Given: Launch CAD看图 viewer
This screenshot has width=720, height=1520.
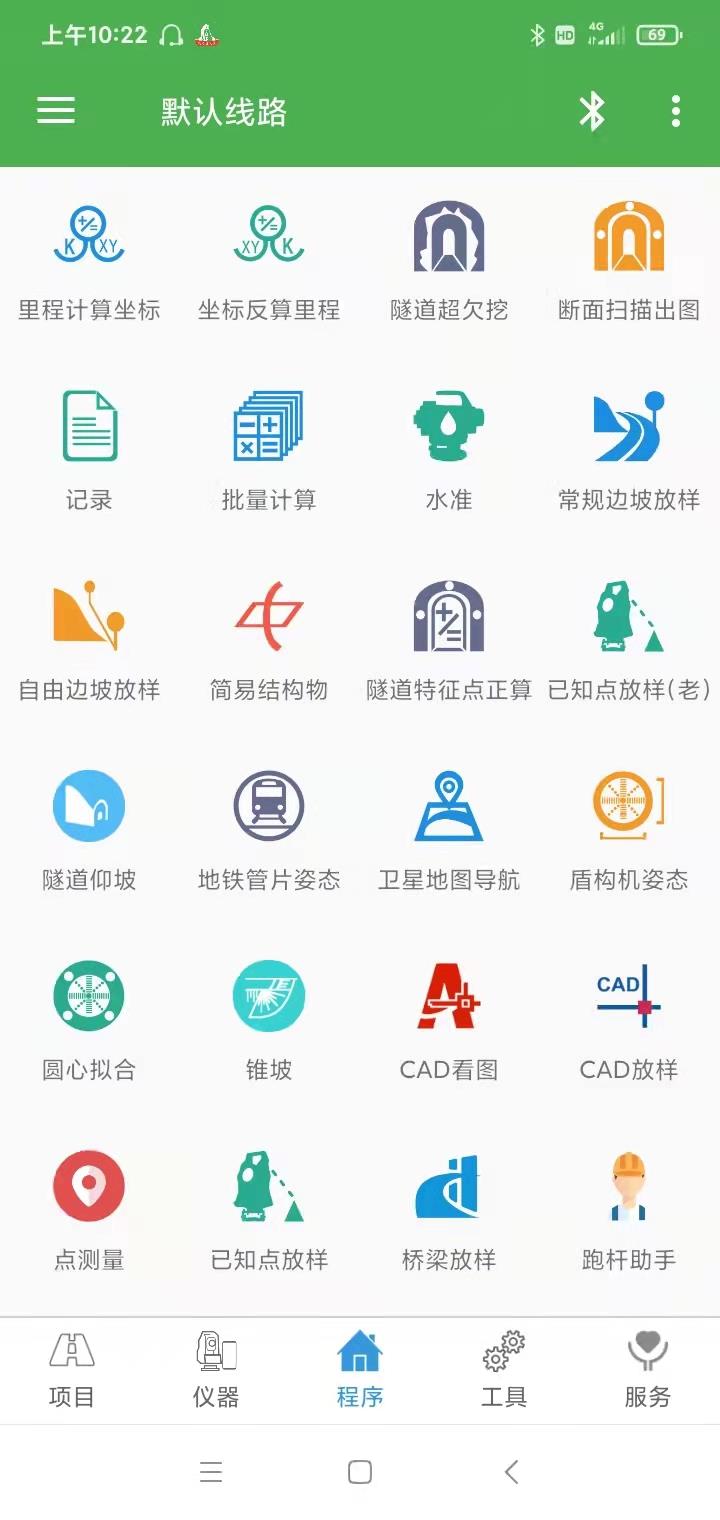Looking at the screenshot, I should (x=449, y=1016).
